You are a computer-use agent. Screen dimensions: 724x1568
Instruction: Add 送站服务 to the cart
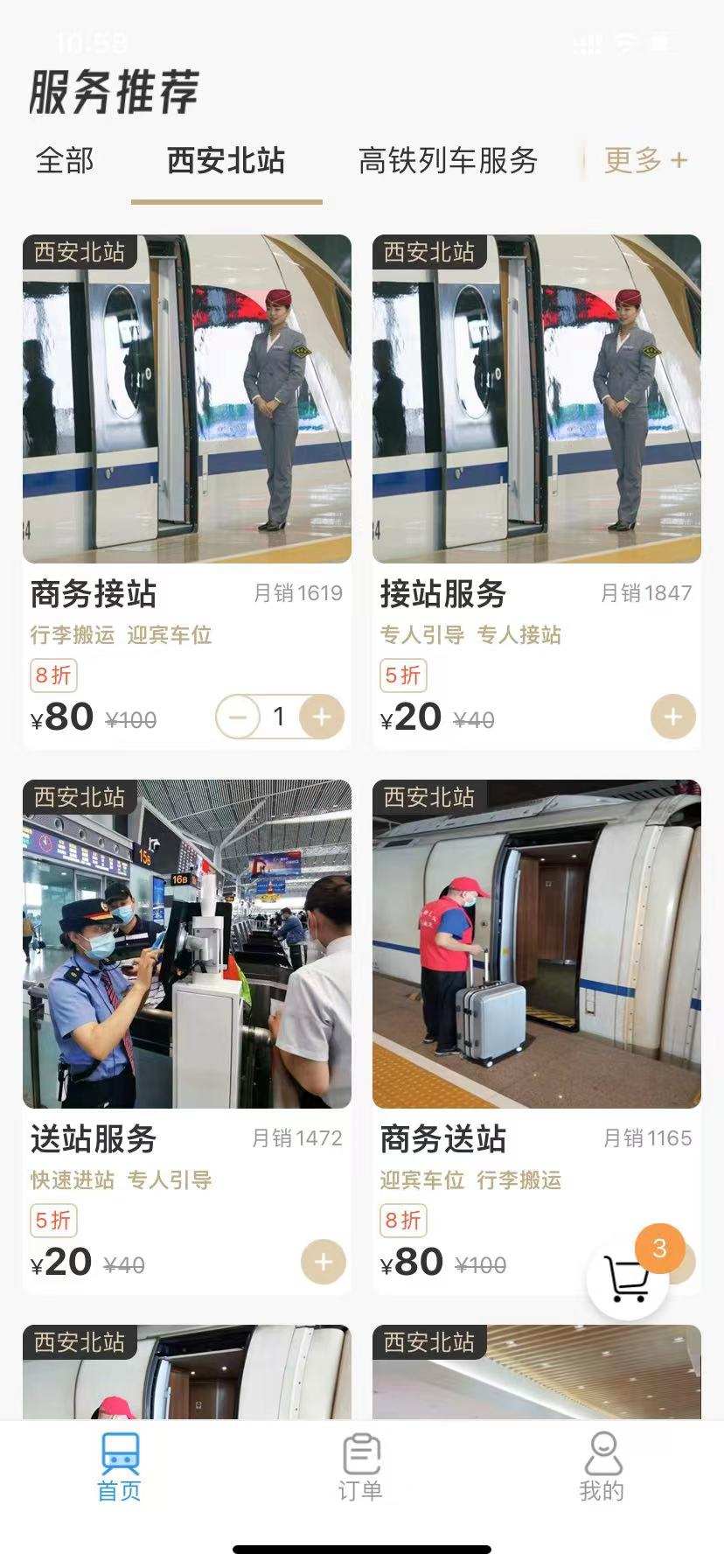[x=323, y=1262]
